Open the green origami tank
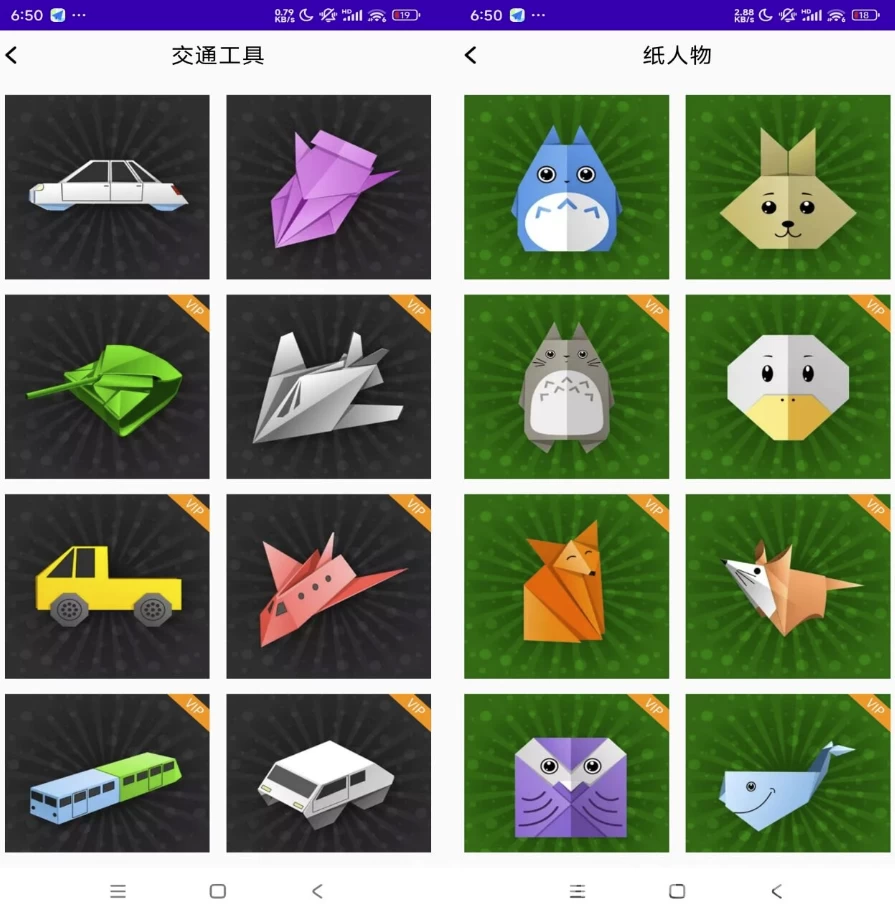Viewport: 895px width, 907px height. coord(107,387)
